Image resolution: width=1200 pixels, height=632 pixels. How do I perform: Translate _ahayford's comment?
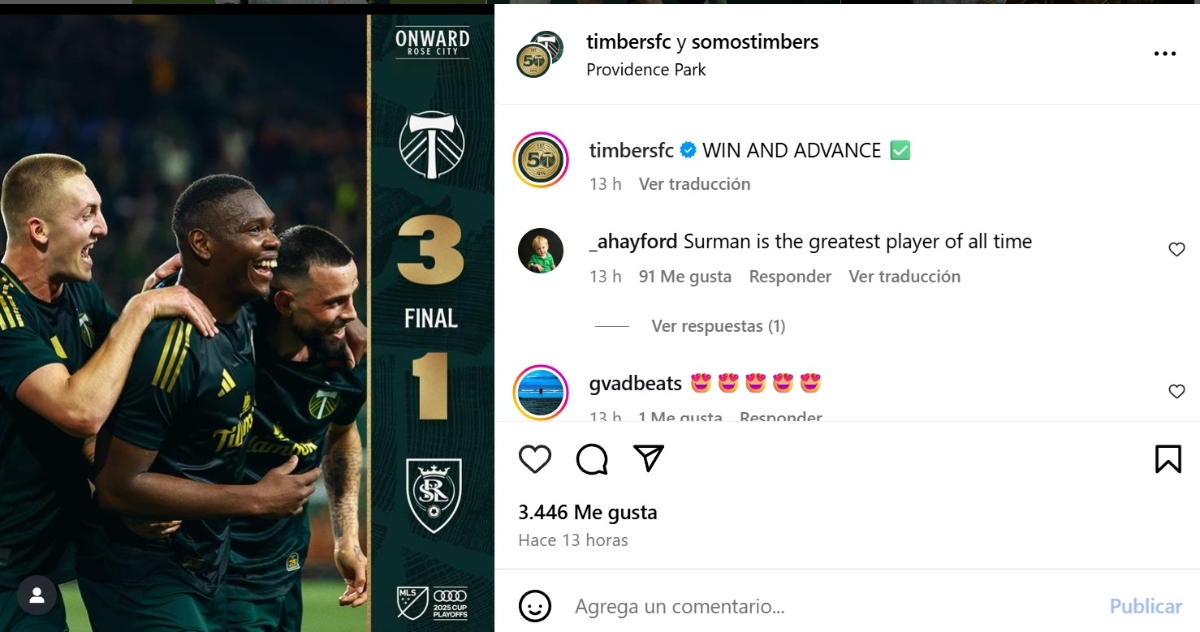point(904,277)
